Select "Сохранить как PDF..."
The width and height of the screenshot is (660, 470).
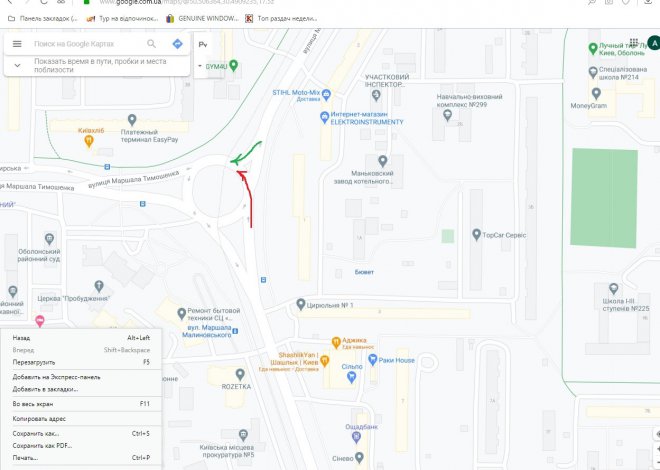coord(43,446)
